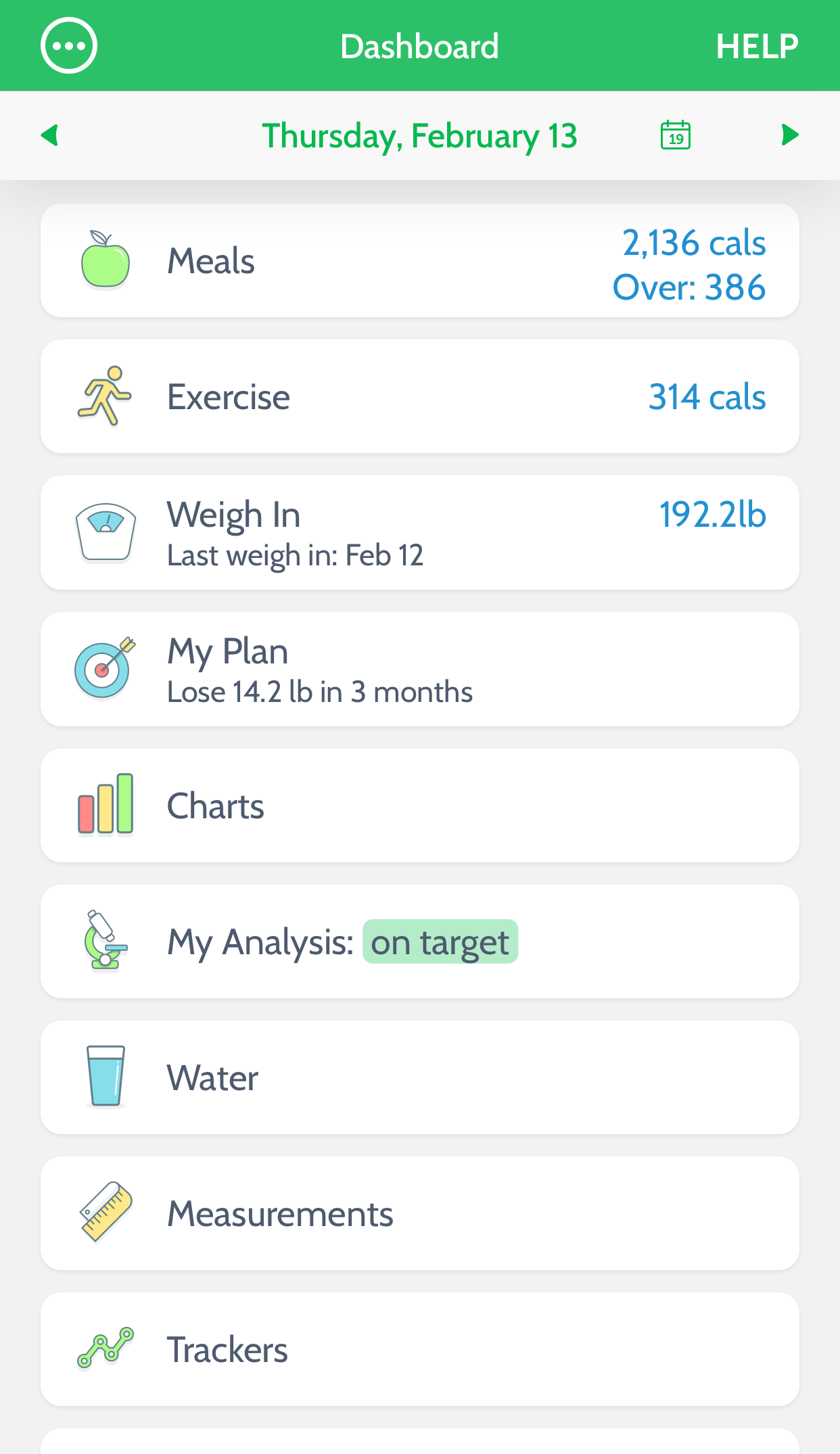The width and height of the screenshot is (840, 1454).
Task: Click the water glass icon
Action: pyautogui.click(x=105, y=1077)
